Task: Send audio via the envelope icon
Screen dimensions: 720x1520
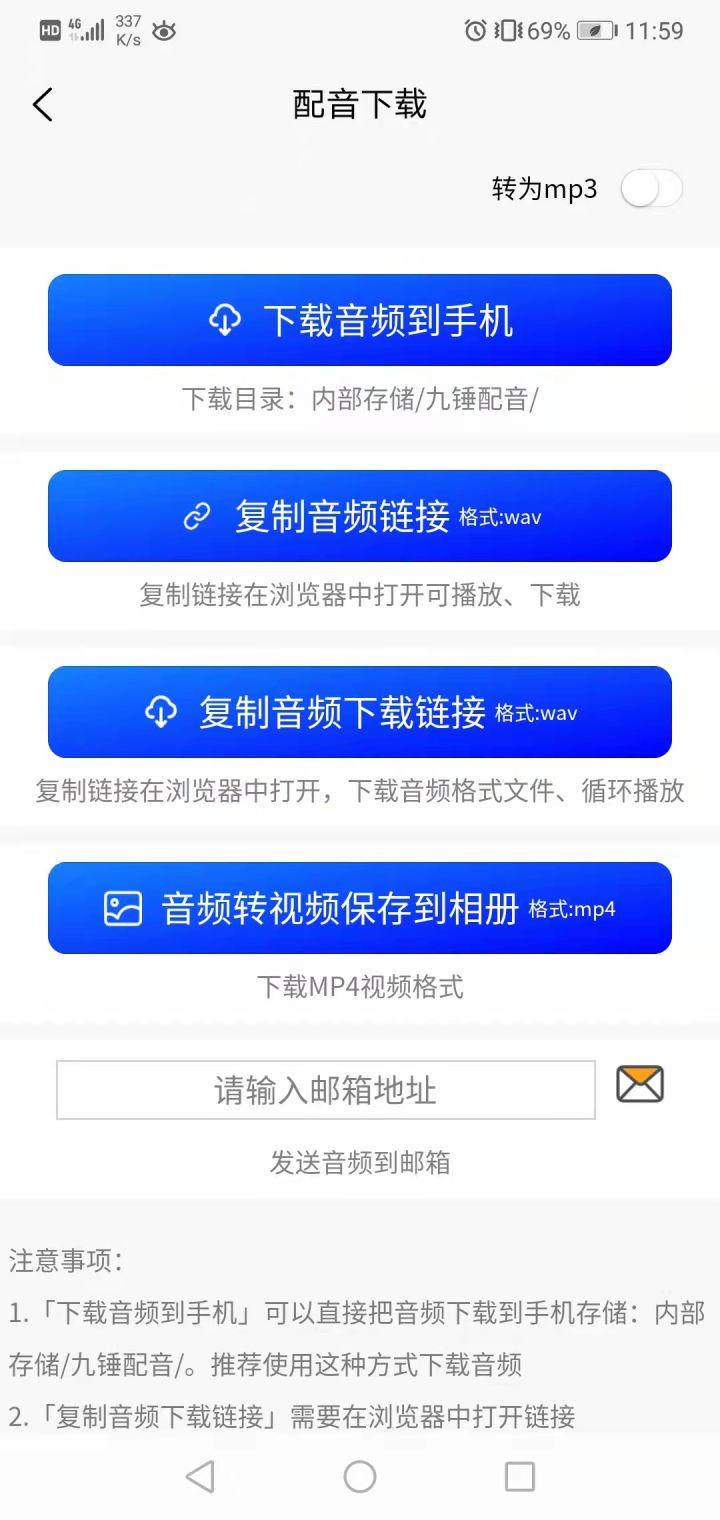Action: tap(640, 1085)
